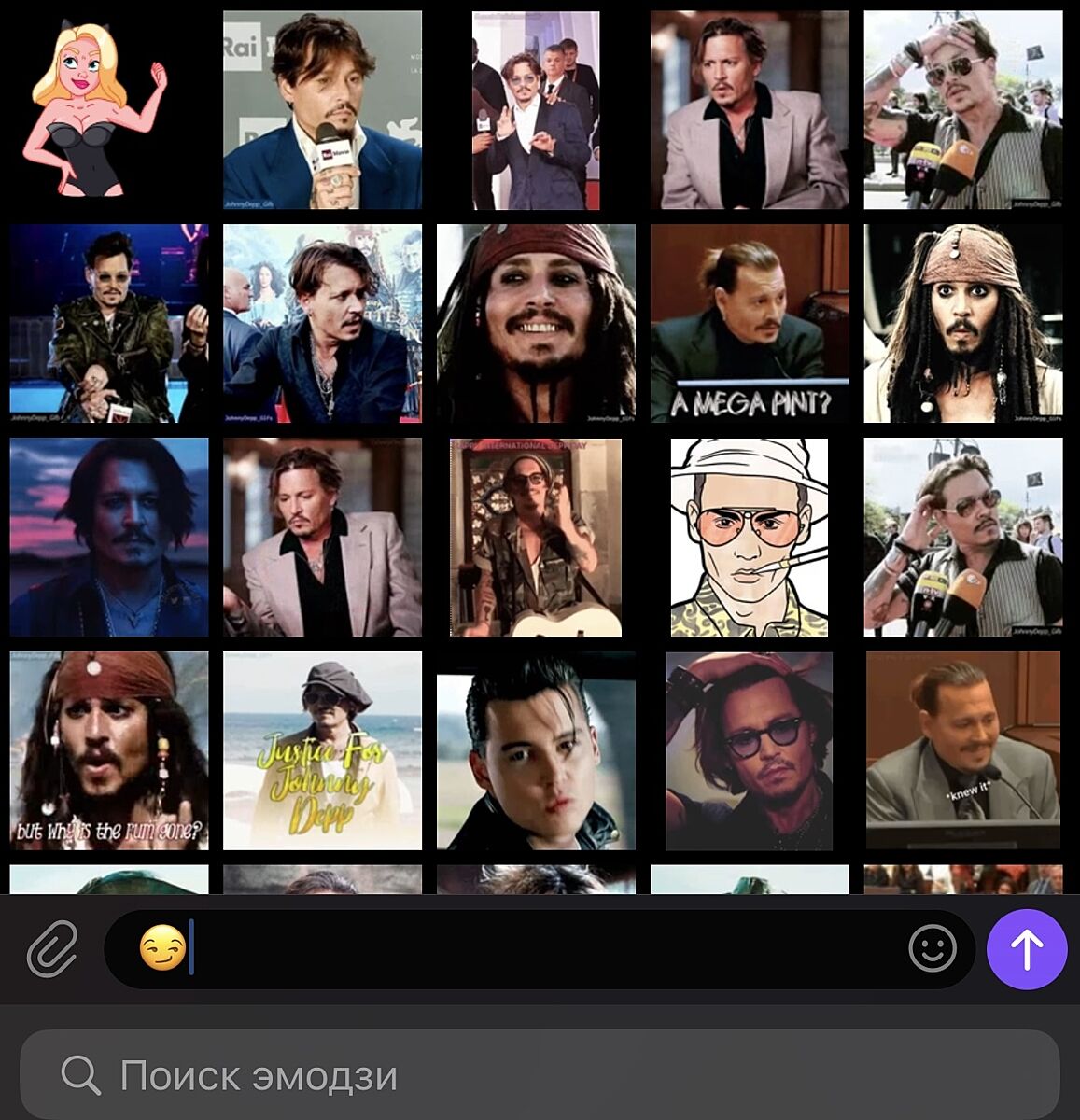Choose the smiling pirate close-up sticker
Viewport: 1080px width, 1120px height.
536,323
